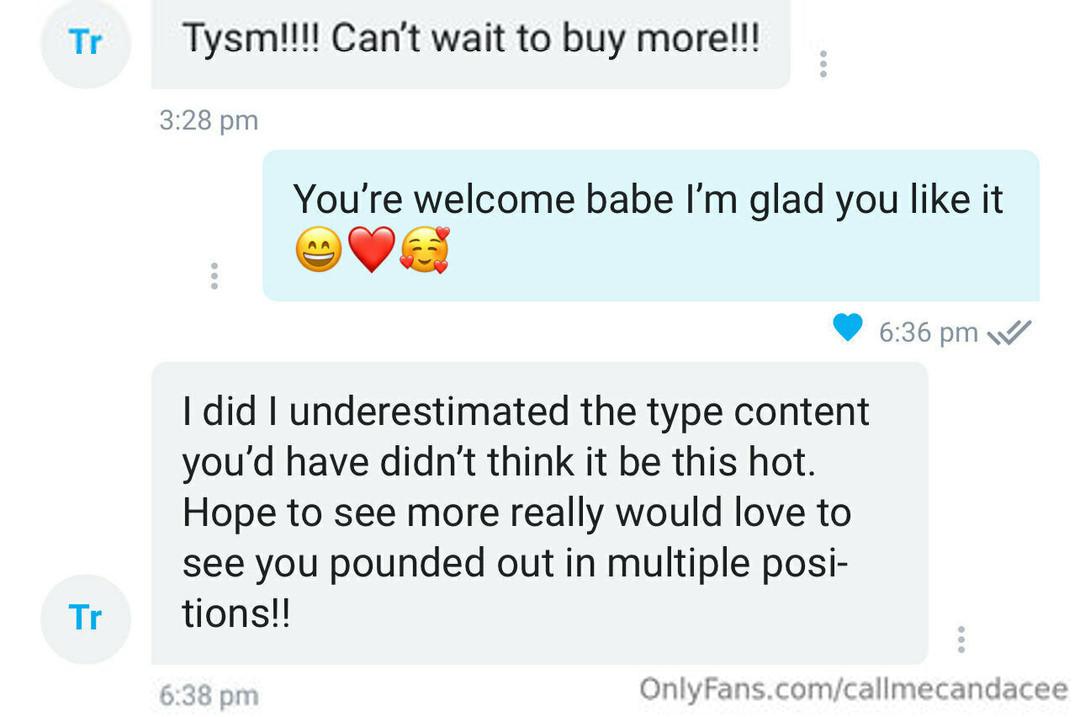Open options for the "Tysm!!!!" message
The image size is (1080, 717).
[x=823, y=64]
